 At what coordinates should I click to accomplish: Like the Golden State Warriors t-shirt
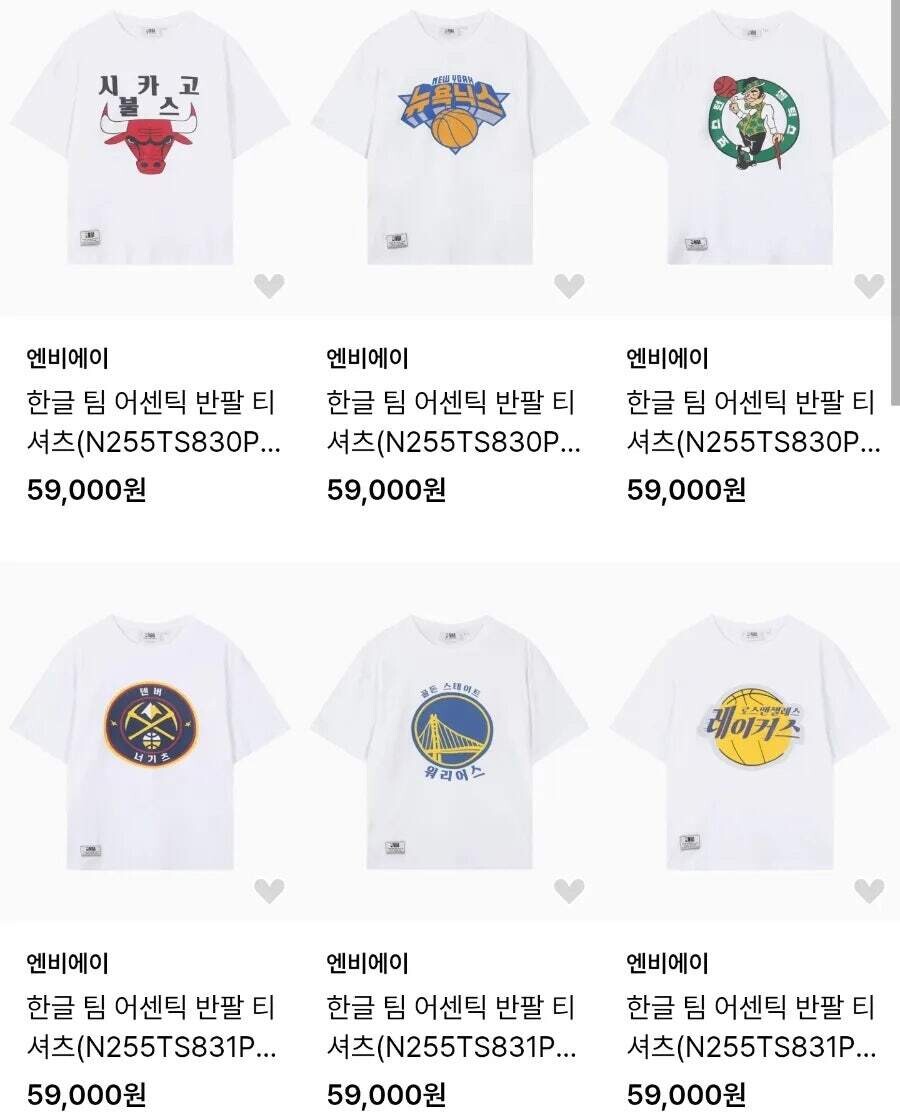[x=569, y=891]
